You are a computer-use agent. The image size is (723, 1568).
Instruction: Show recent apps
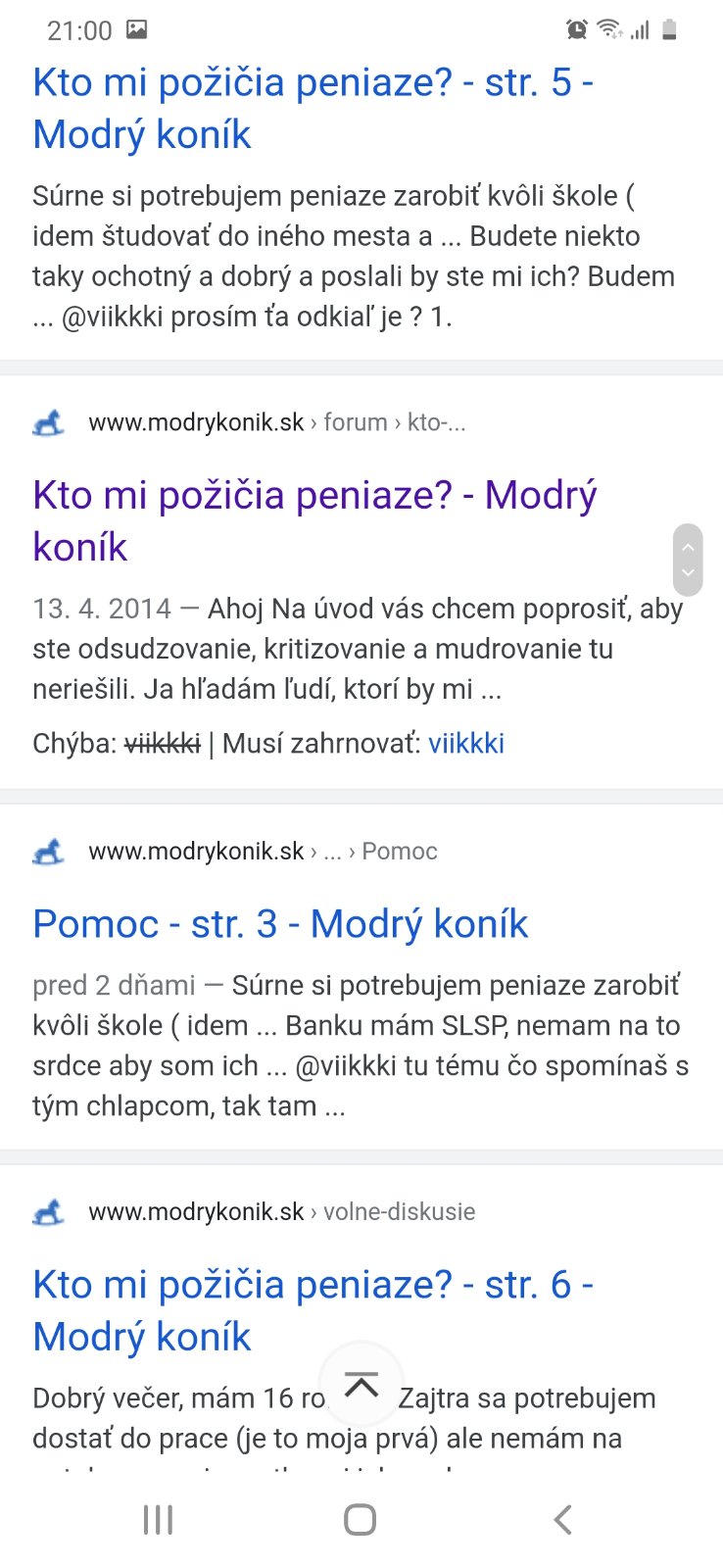coord(158,1520)
